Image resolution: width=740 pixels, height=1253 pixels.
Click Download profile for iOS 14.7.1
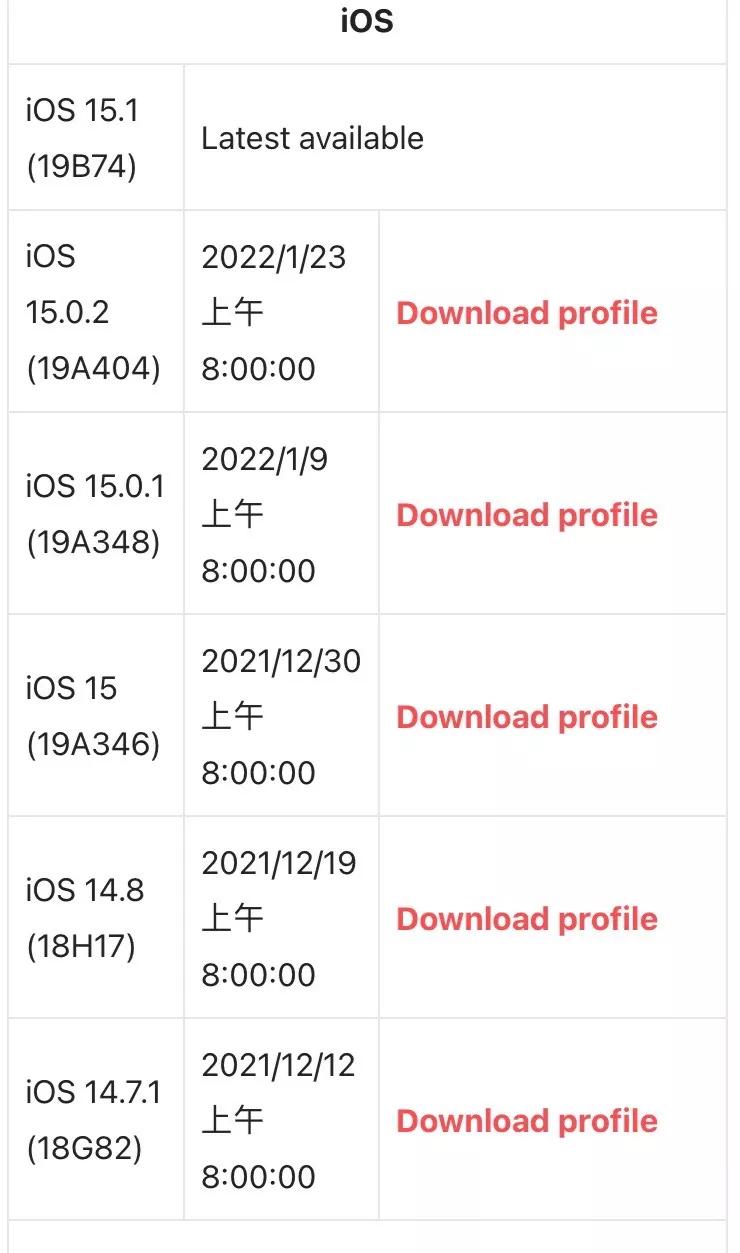pos(527,1121)
